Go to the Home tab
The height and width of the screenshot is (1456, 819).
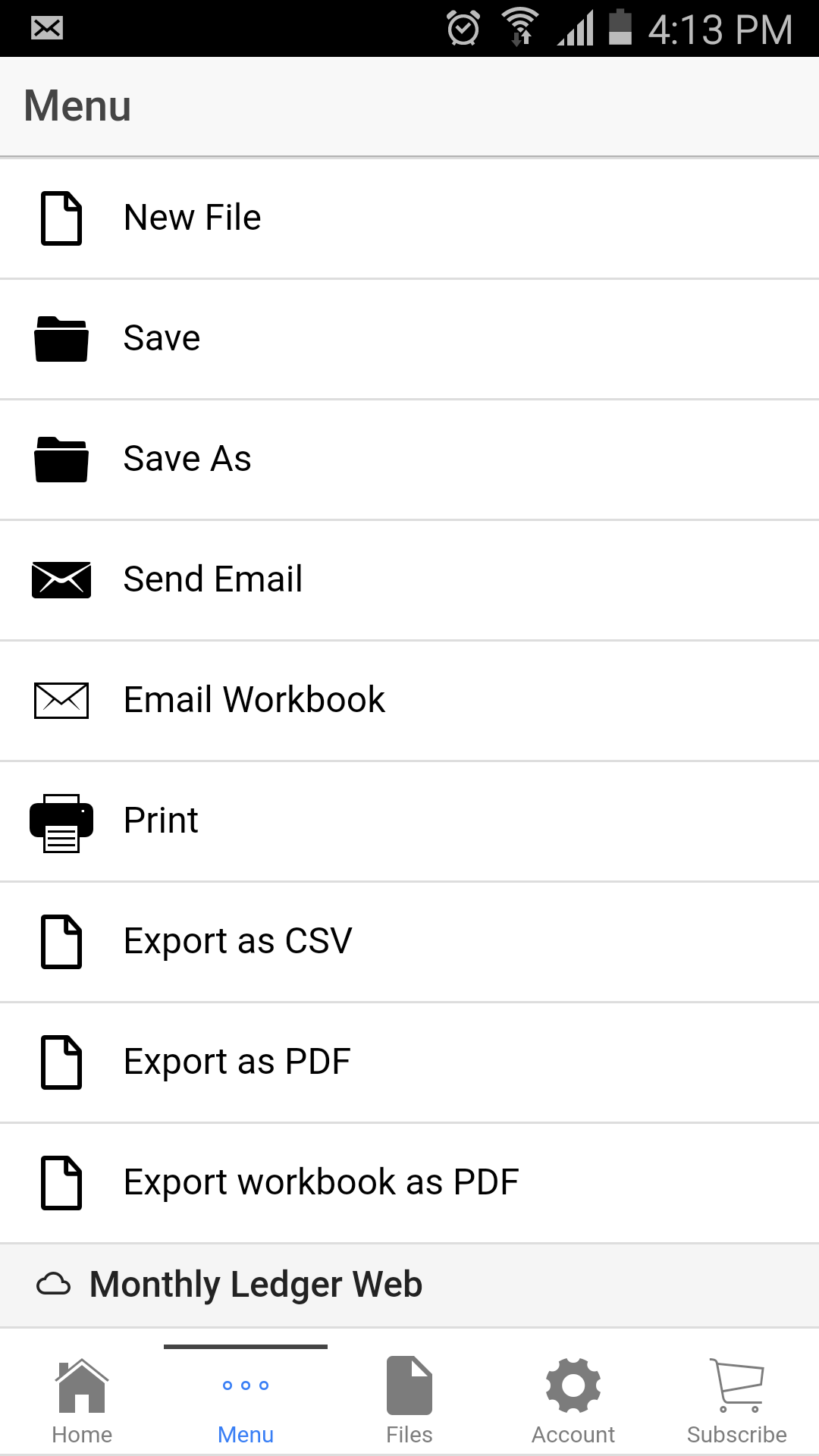82,1401
